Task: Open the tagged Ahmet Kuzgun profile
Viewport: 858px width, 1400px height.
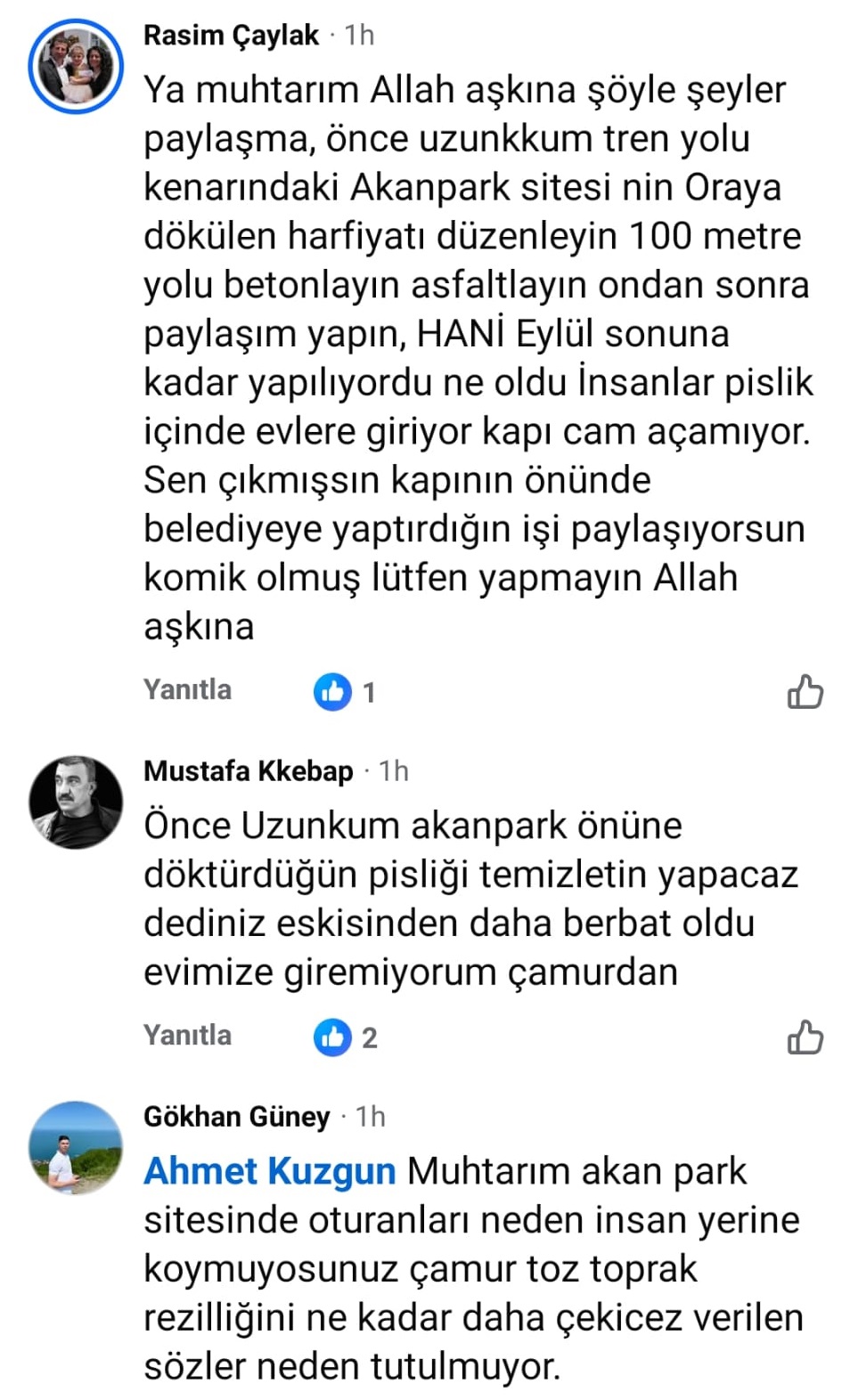Action: 269,1170
